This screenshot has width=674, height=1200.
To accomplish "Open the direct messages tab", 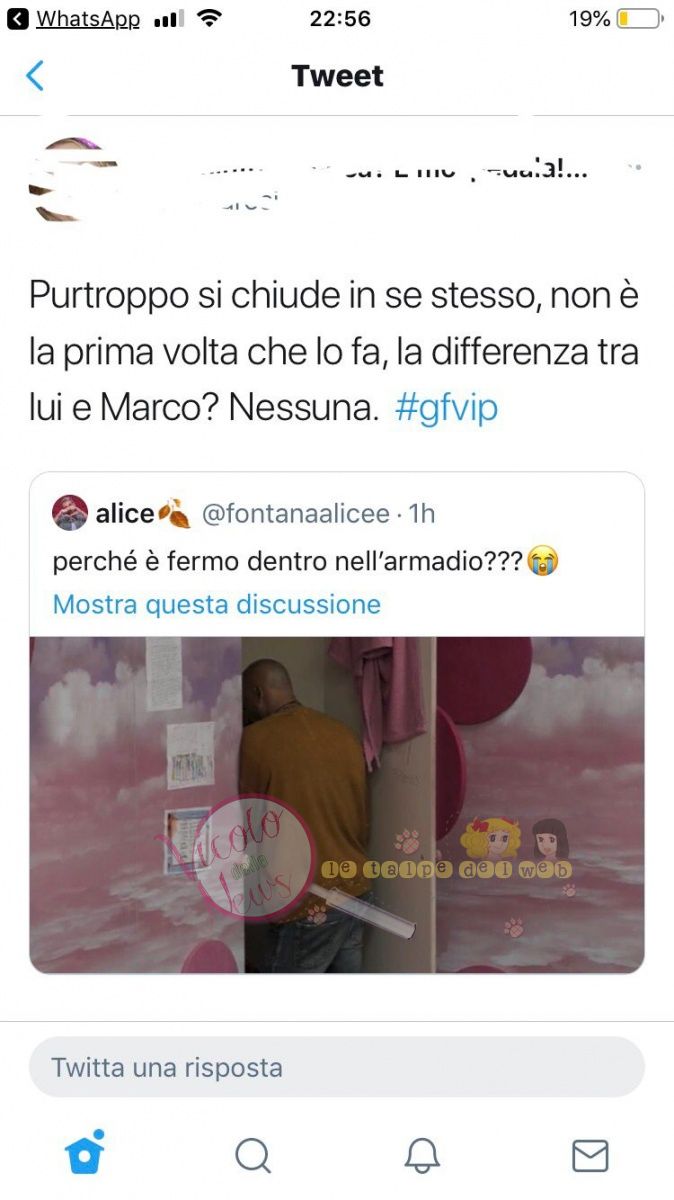I will click(590, 1155).
